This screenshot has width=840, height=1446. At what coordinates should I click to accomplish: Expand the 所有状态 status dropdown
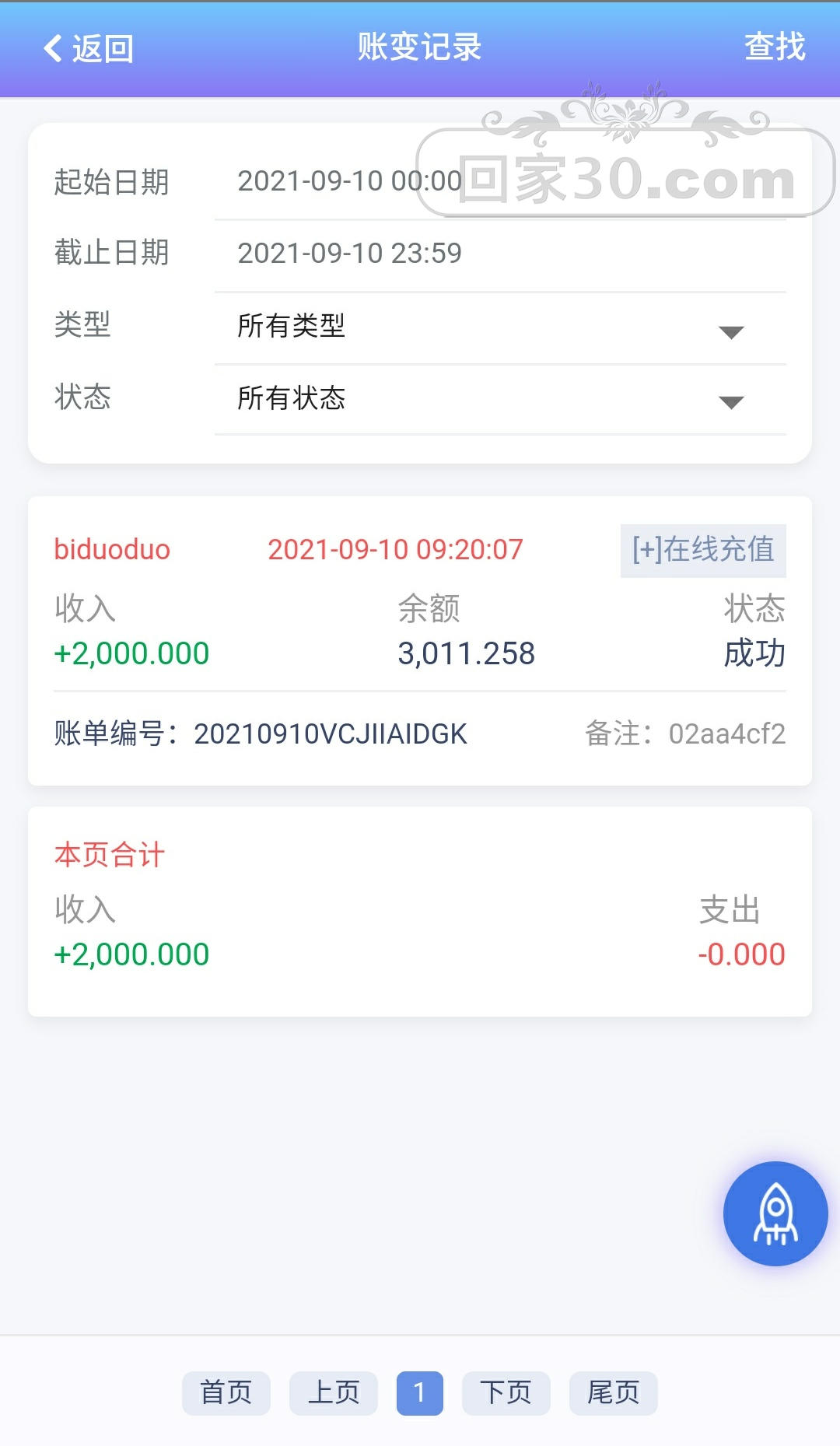499,399
